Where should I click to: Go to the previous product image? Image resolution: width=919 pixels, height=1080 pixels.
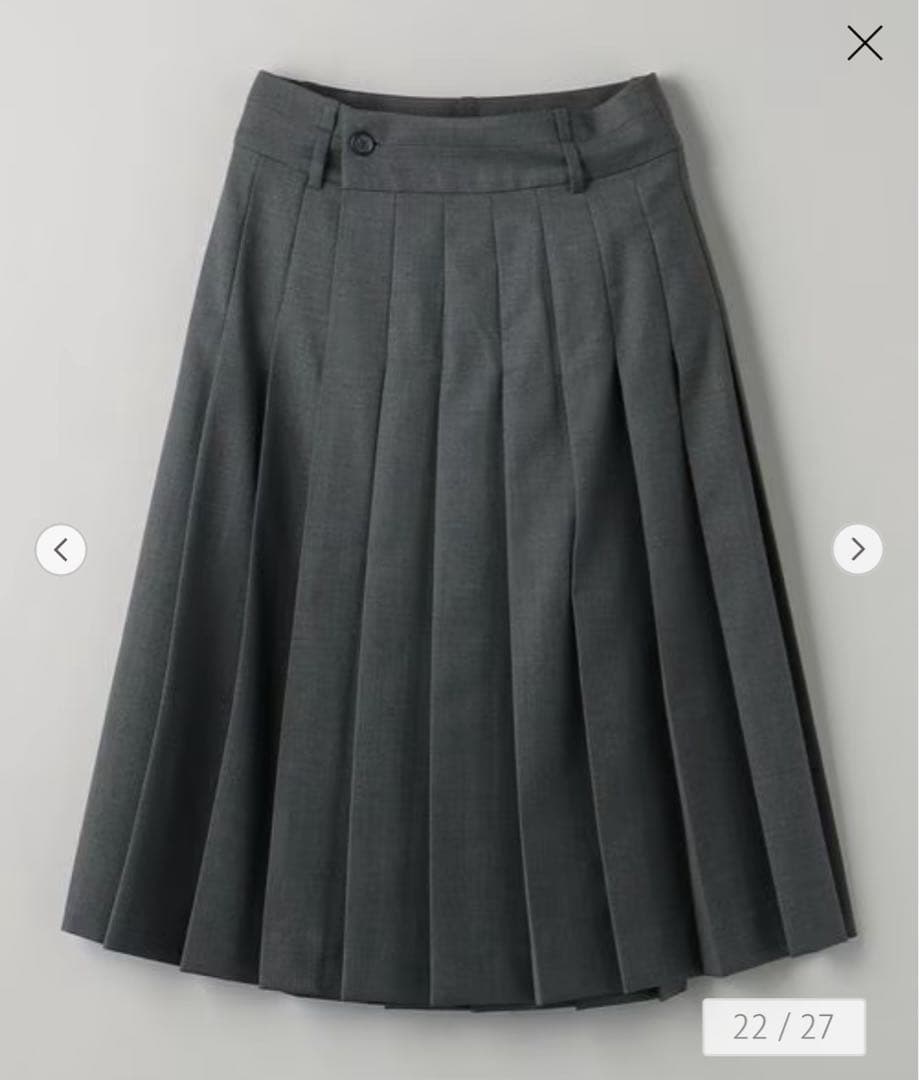pos(61,549)
